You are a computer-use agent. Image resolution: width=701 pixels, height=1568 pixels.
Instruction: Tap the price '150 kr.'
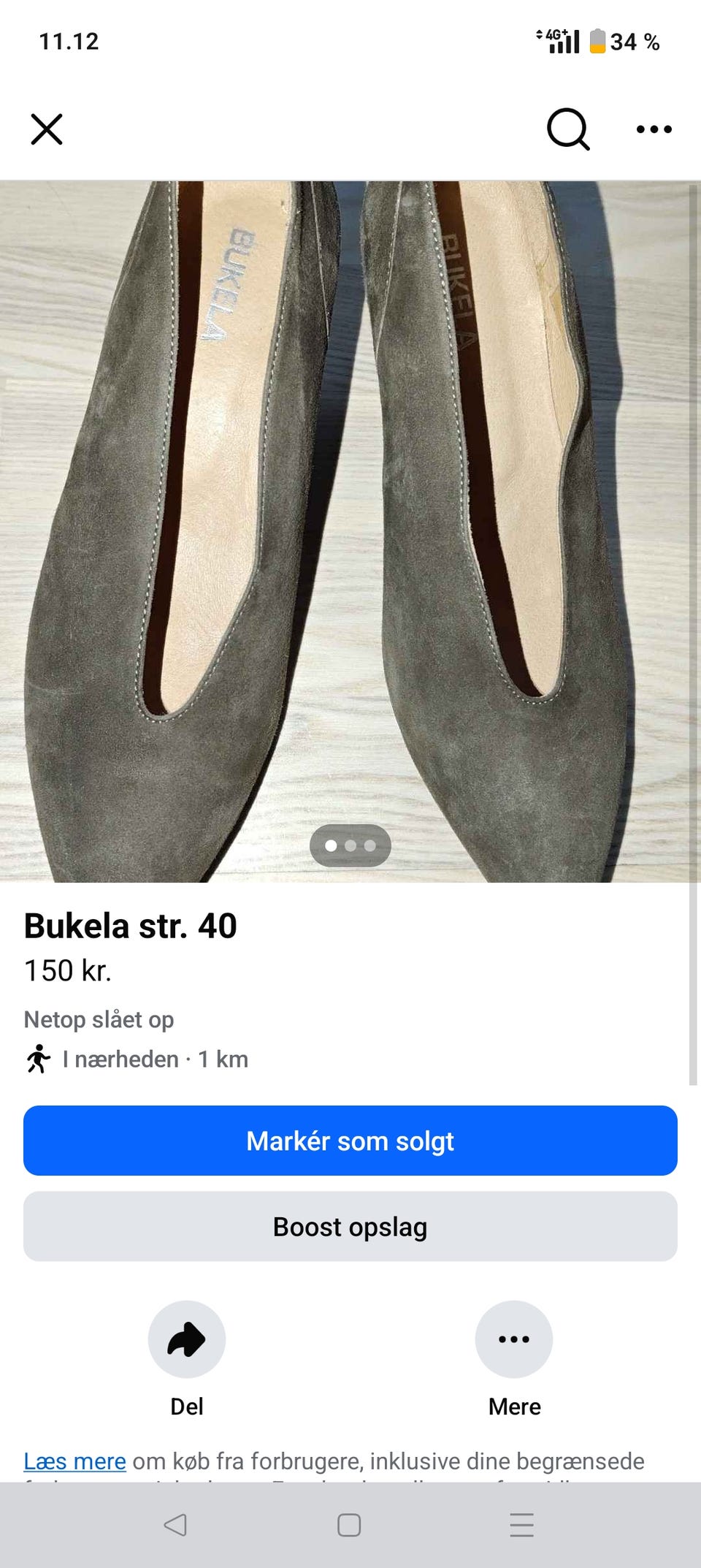click(68, 972)
